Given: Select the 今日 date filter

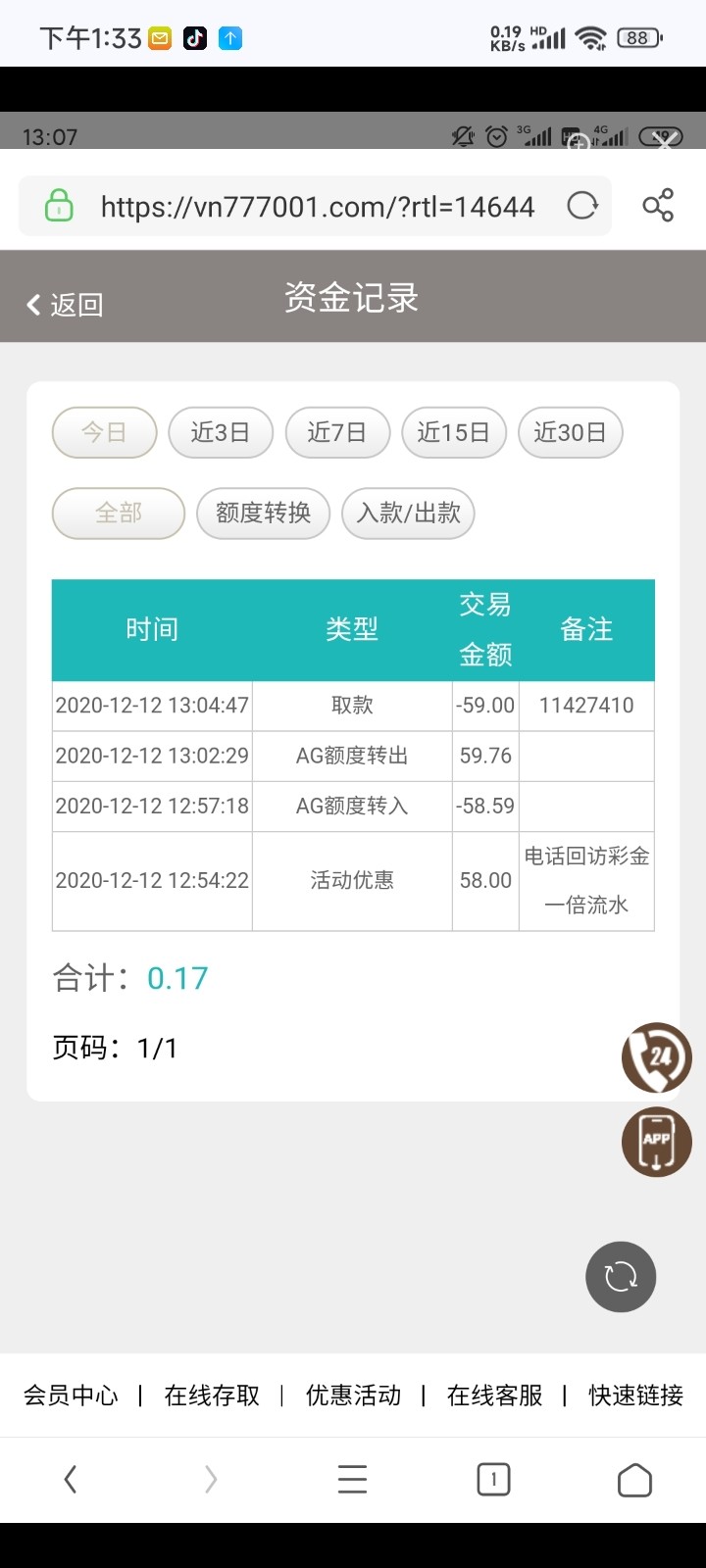Looking at the screenshot, I should [x=104, y=432].
